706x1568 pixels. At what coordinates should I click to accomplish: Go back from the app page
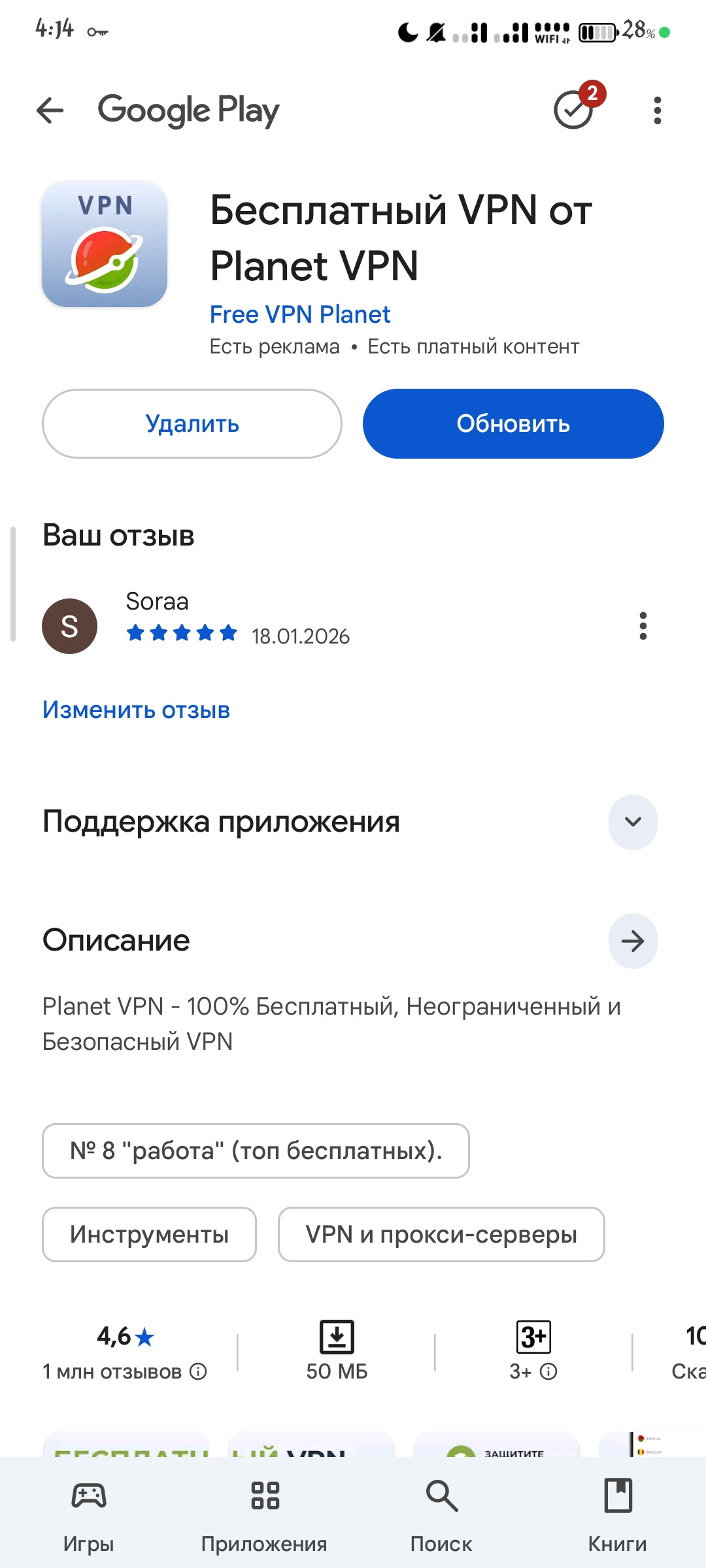(x=50, y=110)
